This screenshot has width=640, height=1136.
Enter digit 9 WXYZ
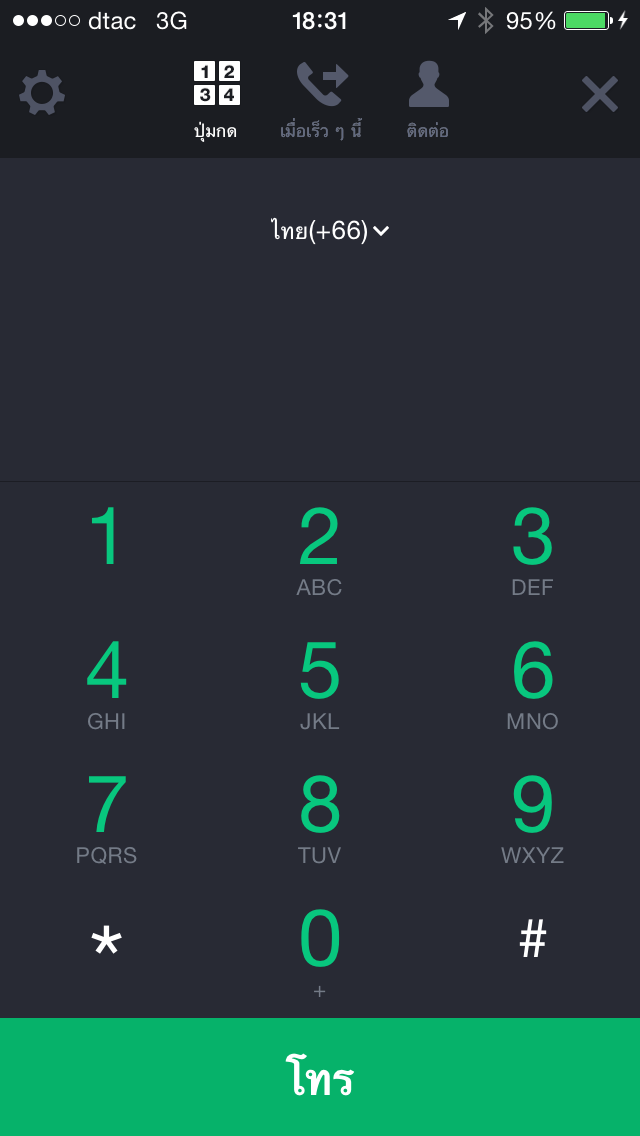(532, 818)
